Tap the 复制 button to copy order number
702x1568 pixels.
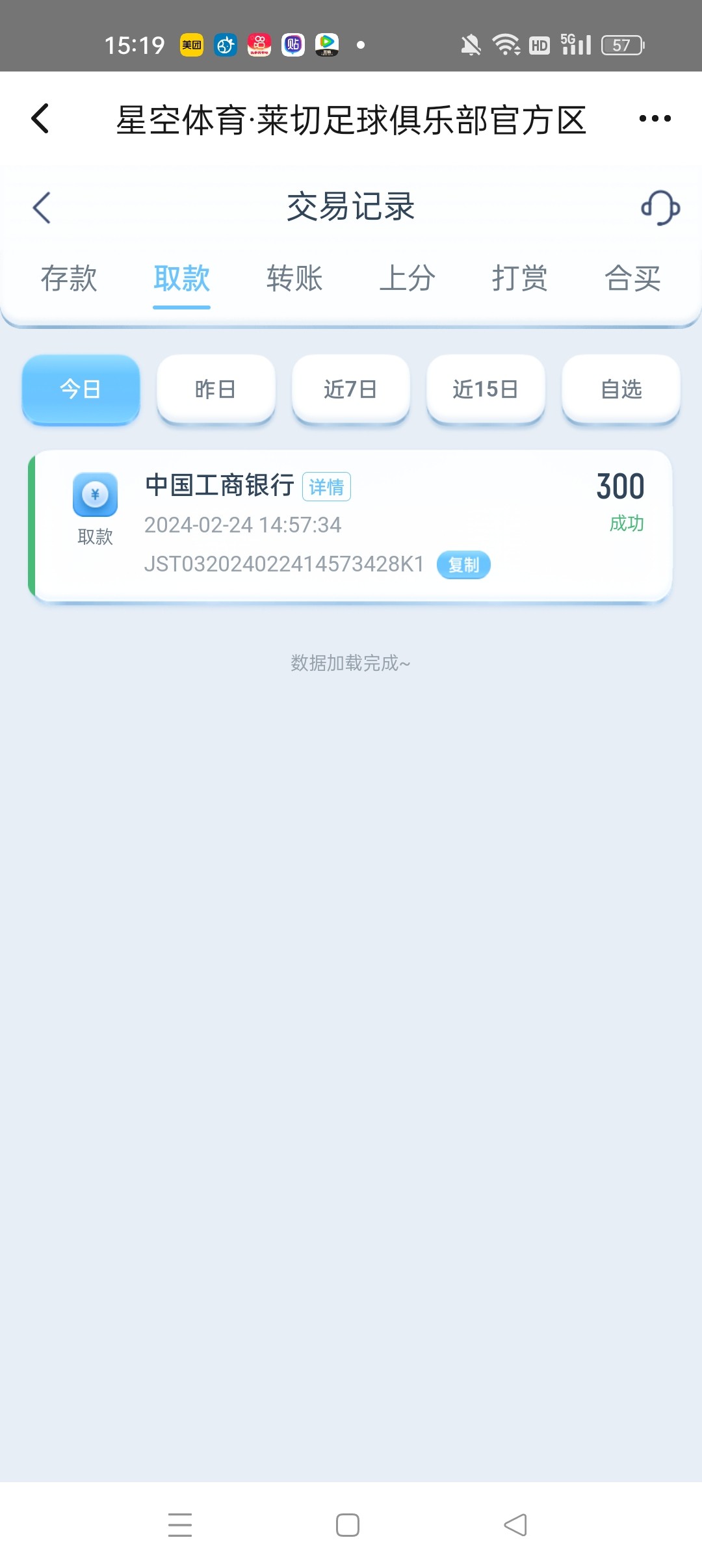click(x=463, y=565)
